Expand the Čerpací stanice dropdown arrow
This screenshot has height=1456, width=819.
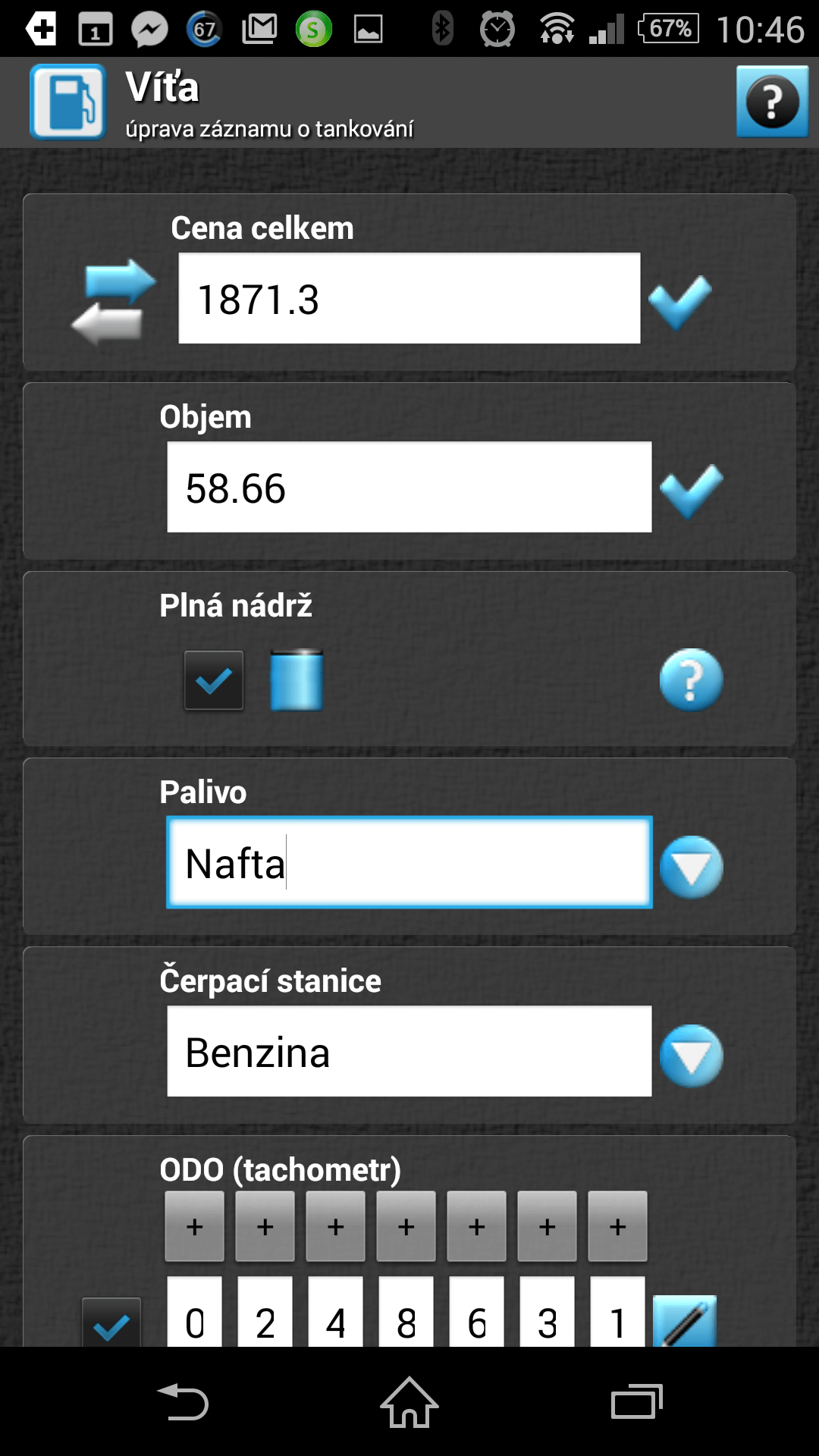[x=691, y=1056]
